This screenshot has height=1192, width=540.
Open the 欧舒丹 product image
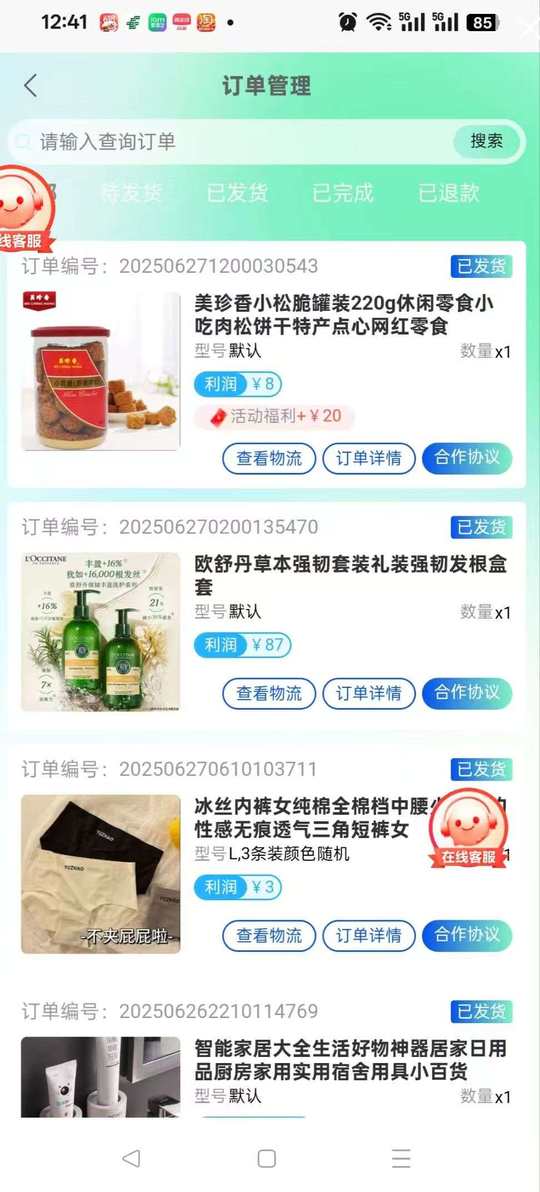click(x=100, y=632)
